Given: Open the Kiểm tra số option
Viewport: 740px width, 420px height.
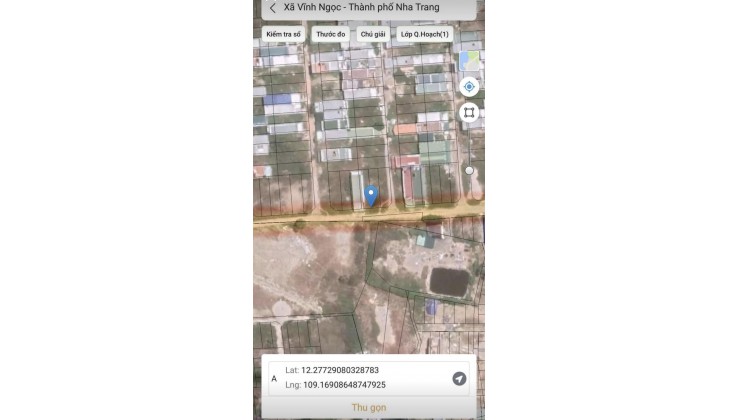Looking at the screenshot, I should (x=282, y=34).
